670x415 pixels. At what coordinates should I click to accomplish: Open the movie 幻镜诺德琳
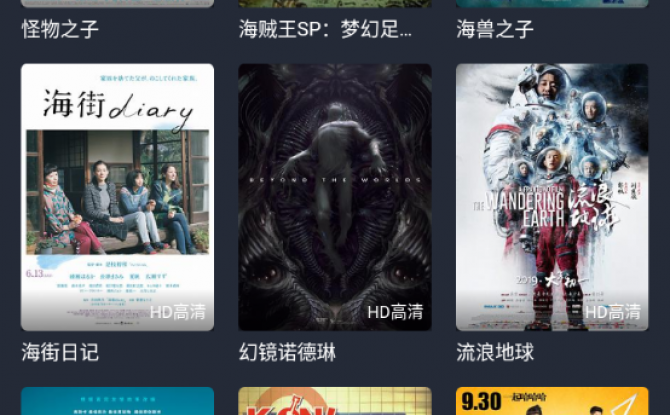point(335,197)
